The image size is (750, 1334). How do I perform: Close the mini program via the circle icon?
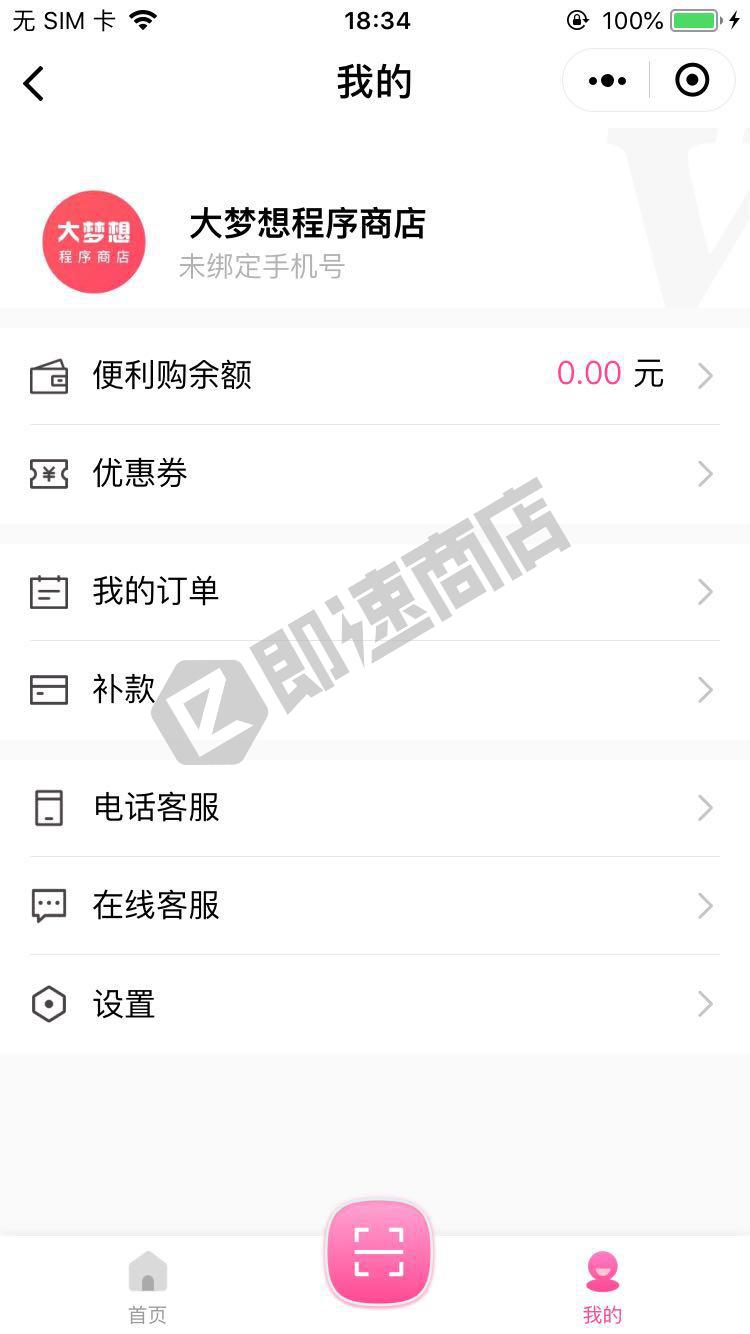(692, 81)
